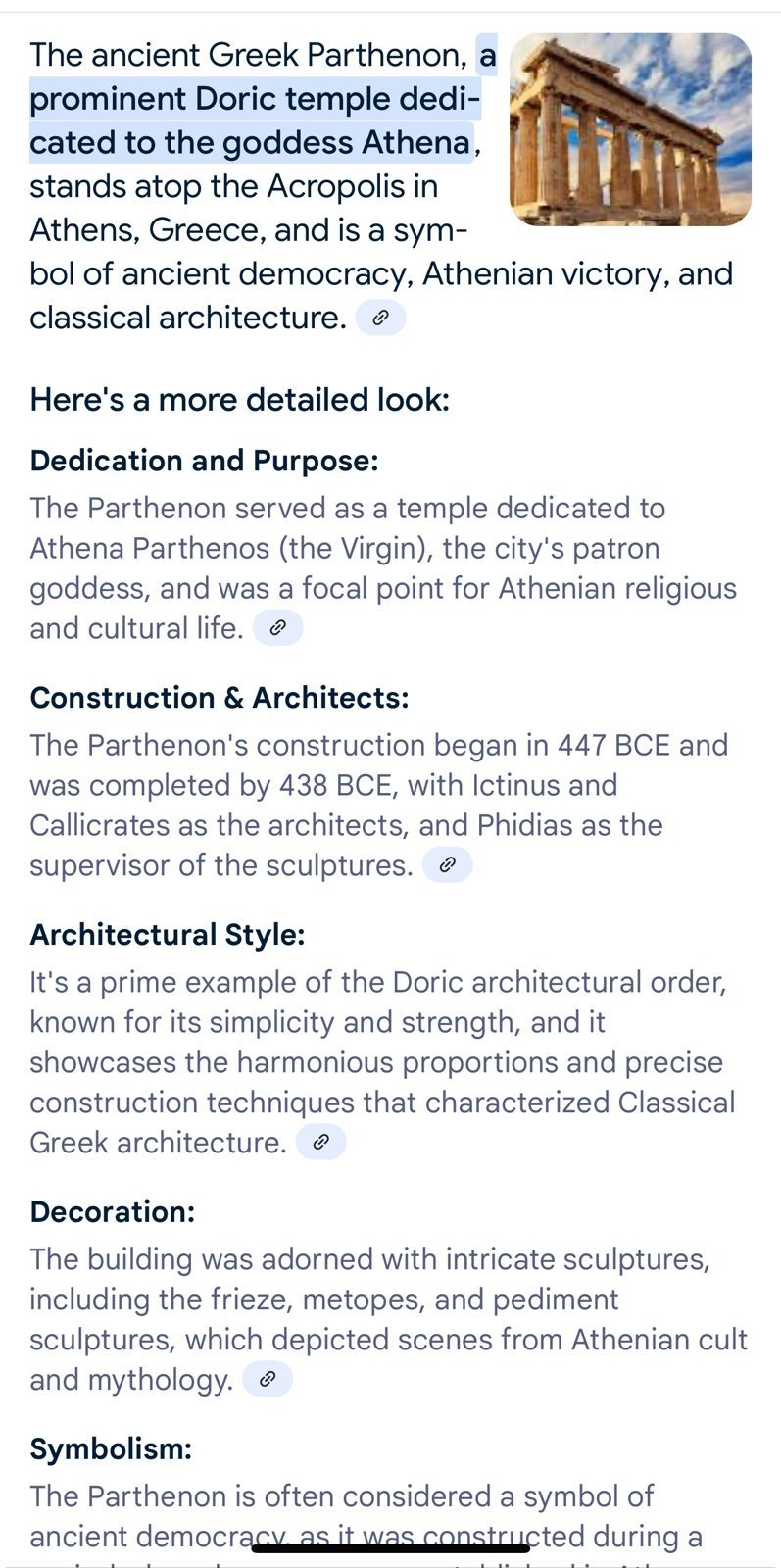Open the Parthenon photo thumbnail
781x1568 pixels.
(x=630, y=129)
